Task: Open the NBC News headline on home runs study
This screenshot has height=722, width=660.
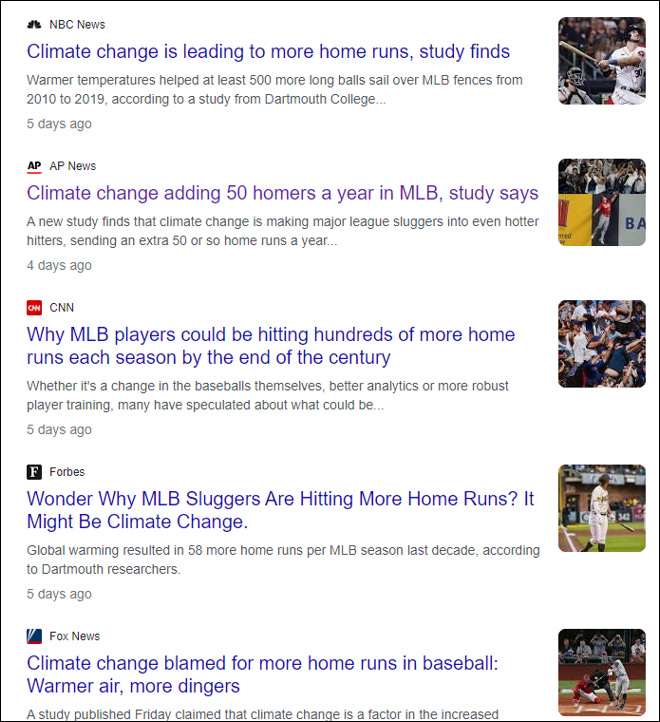Action: [x=268, y=52]
